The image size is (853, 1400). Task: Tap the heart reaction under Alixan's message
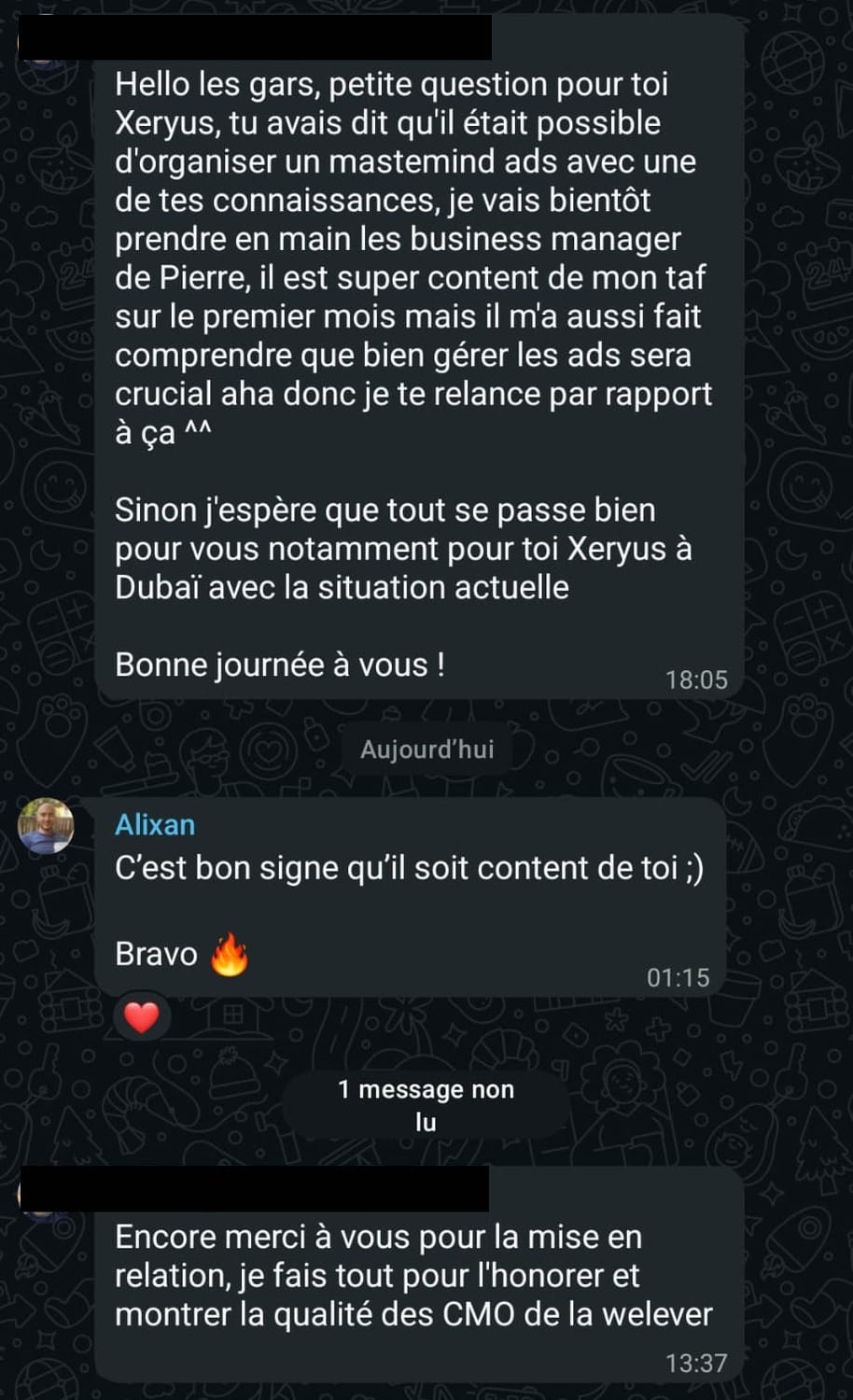point(142,1017)
